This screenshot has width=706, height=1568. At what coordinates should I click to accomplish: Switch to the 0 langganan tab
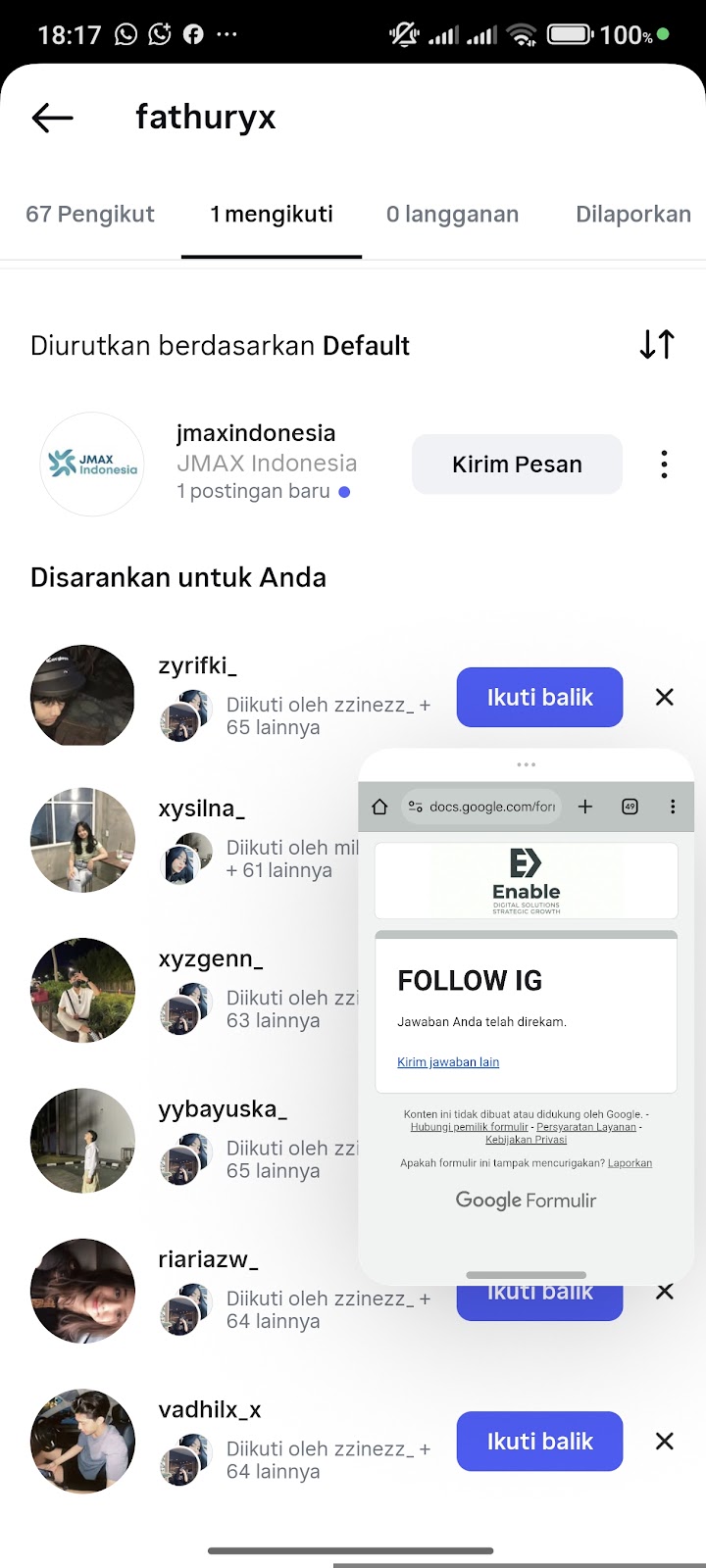pyautogui.click(x=452, y=215)
